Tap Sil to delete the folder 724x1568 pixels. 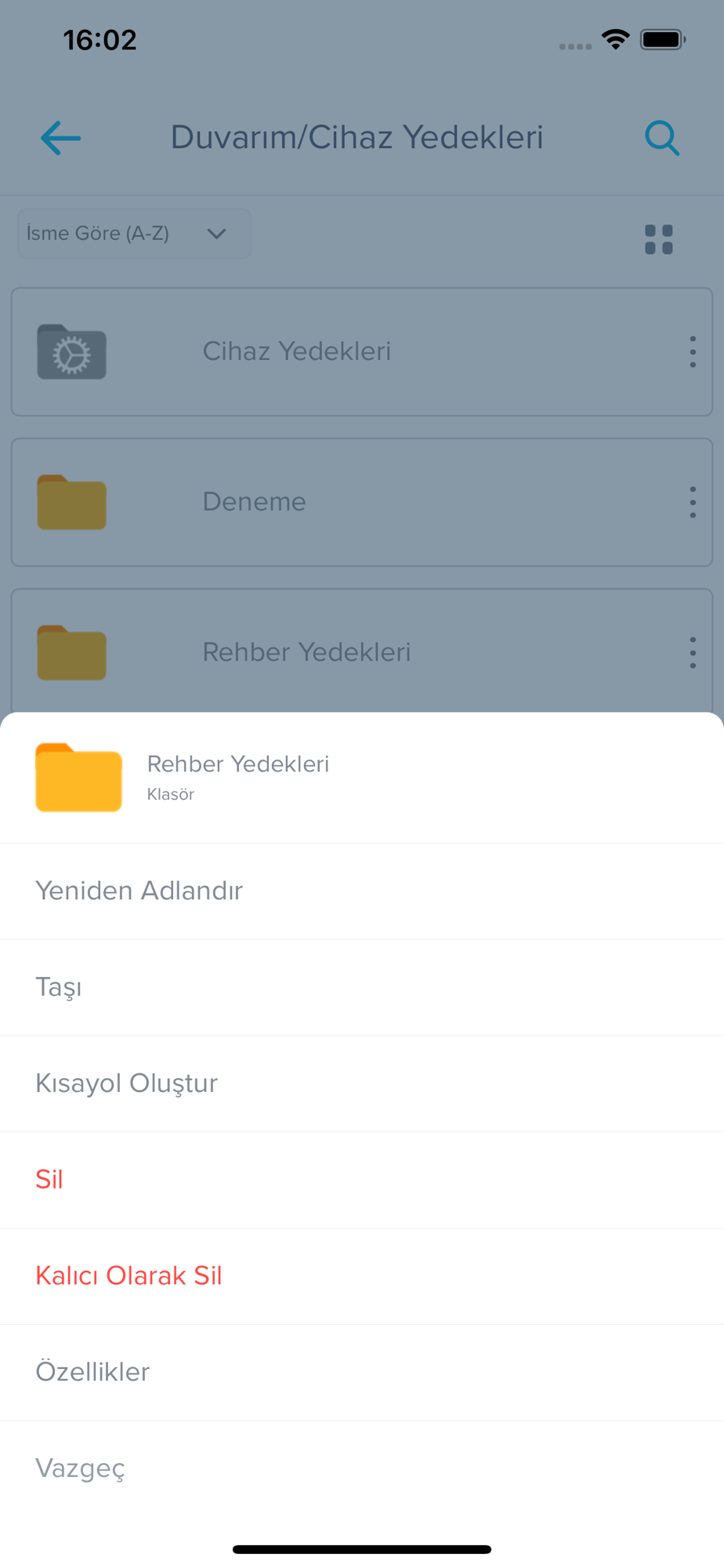point(49,1180)
